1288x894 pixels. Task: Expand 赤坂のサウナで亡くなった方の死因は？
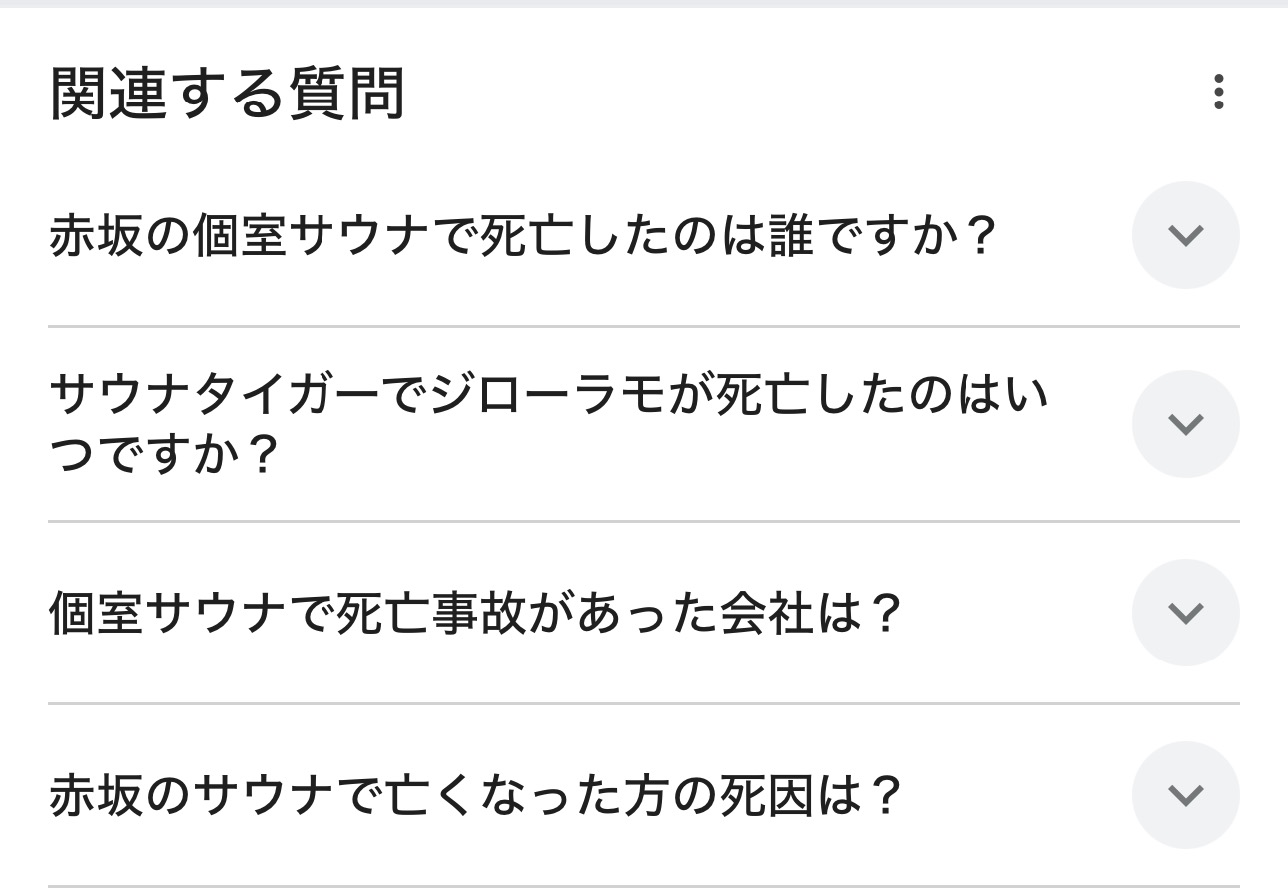1185,795
